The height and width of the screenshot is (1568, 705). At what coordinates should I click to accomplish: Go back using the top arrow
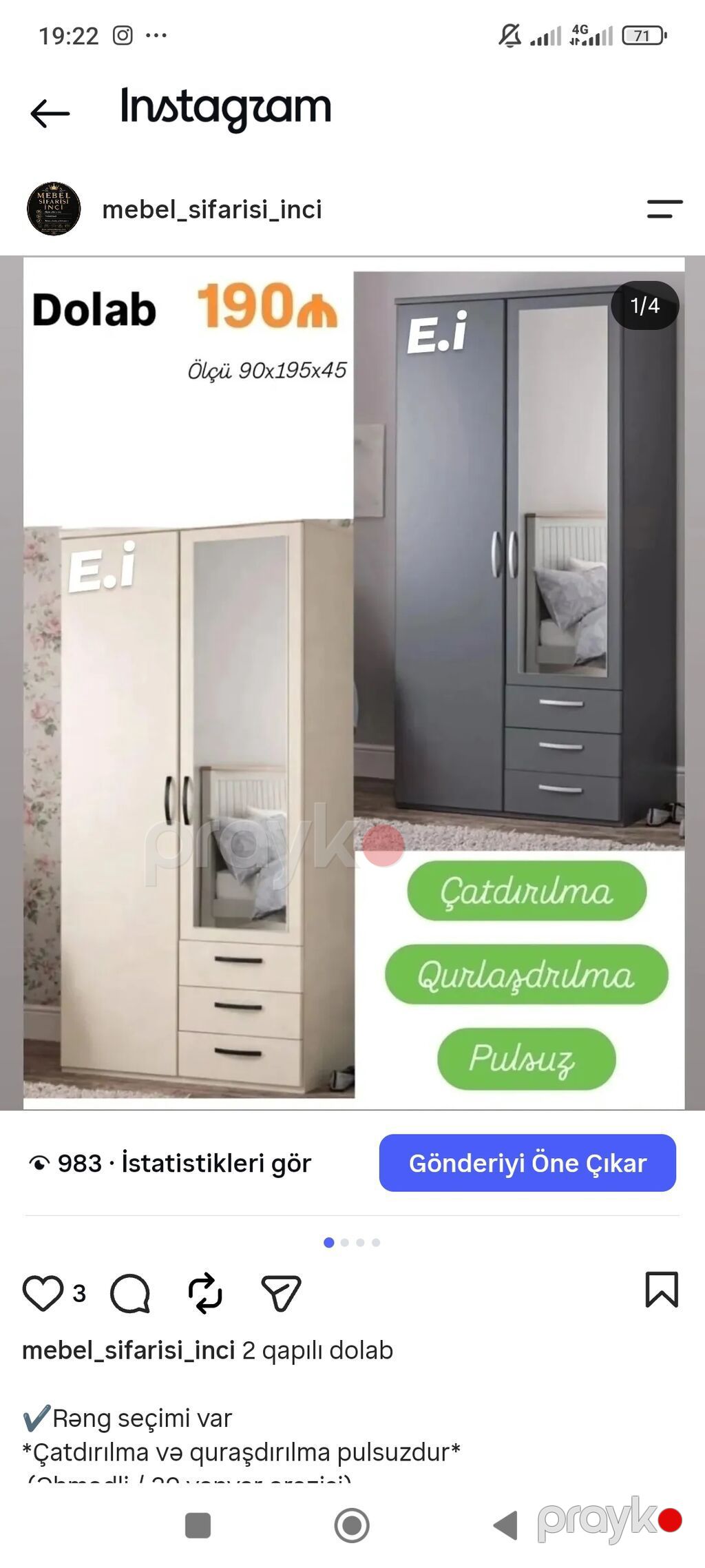click(50, 113)
